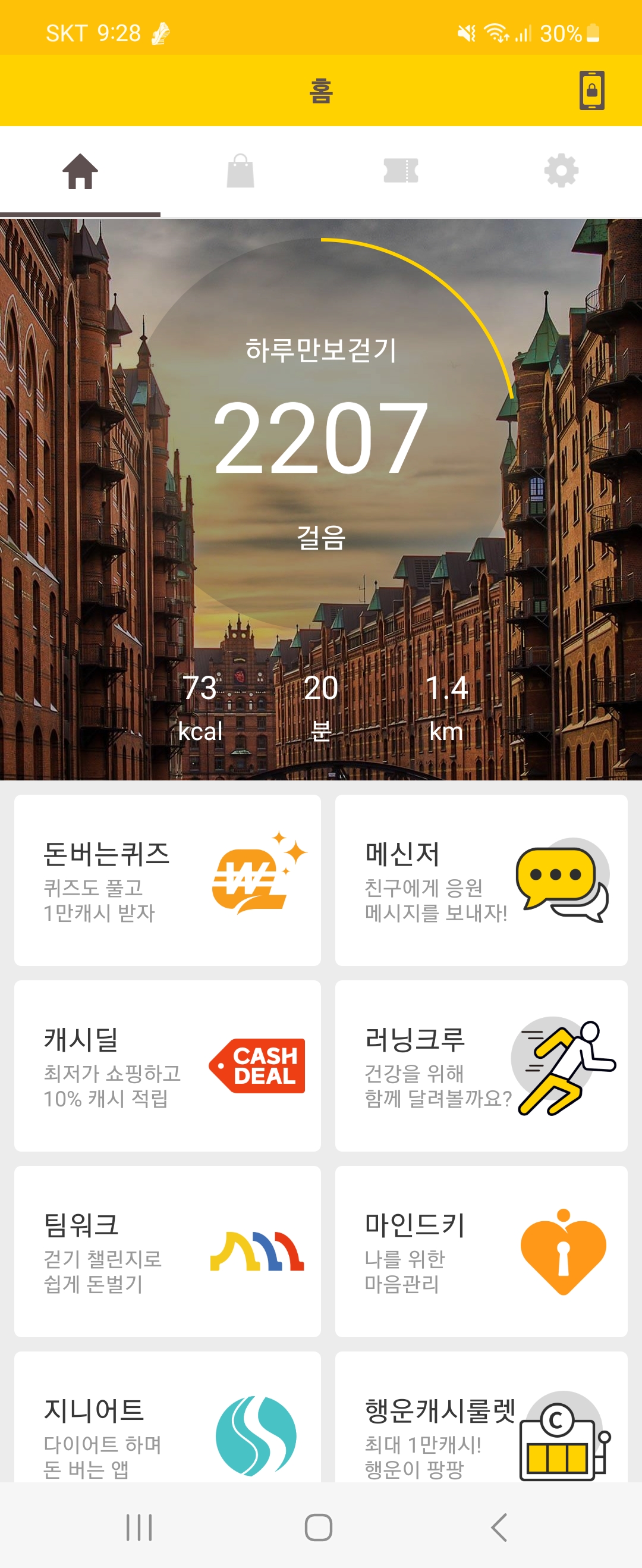Image resolution: width=642 pixels, height=1568 pixels.
Task: Open the 러닝크루 card
Action: point(481,1065)
